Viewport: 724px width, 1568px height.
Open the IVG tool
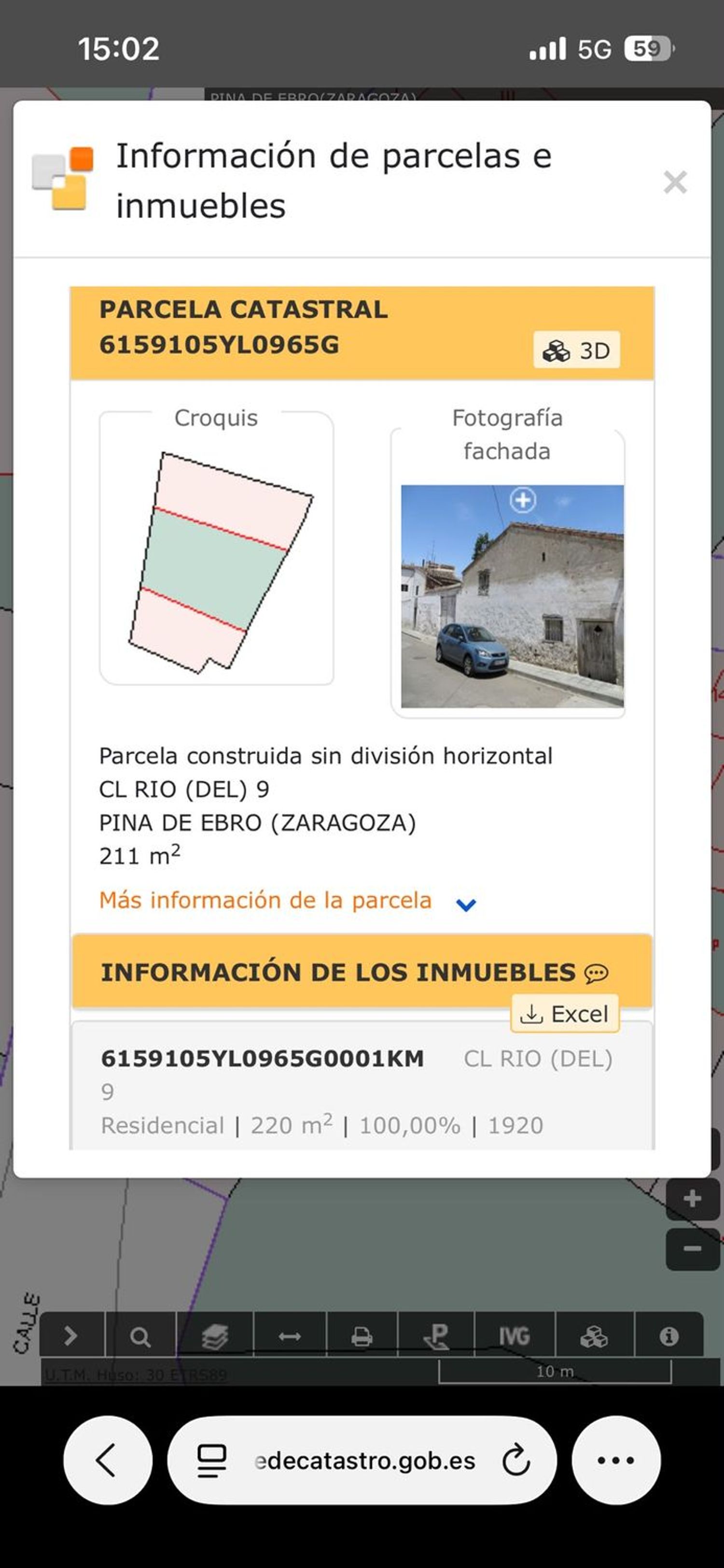[x=514, y=1336]
